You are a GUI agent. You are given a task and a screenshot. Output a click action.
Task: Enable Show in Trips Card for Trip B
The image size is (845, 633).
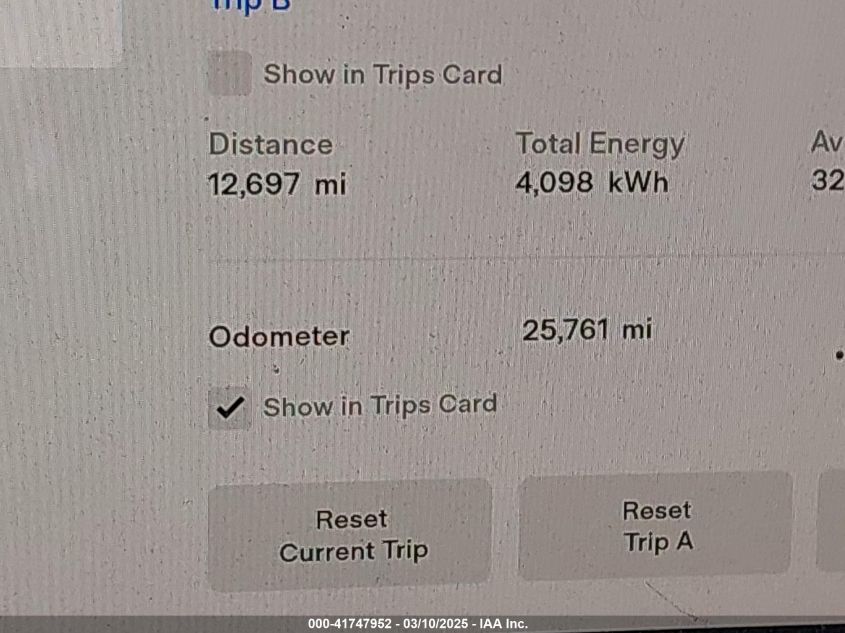click(230, 75)
